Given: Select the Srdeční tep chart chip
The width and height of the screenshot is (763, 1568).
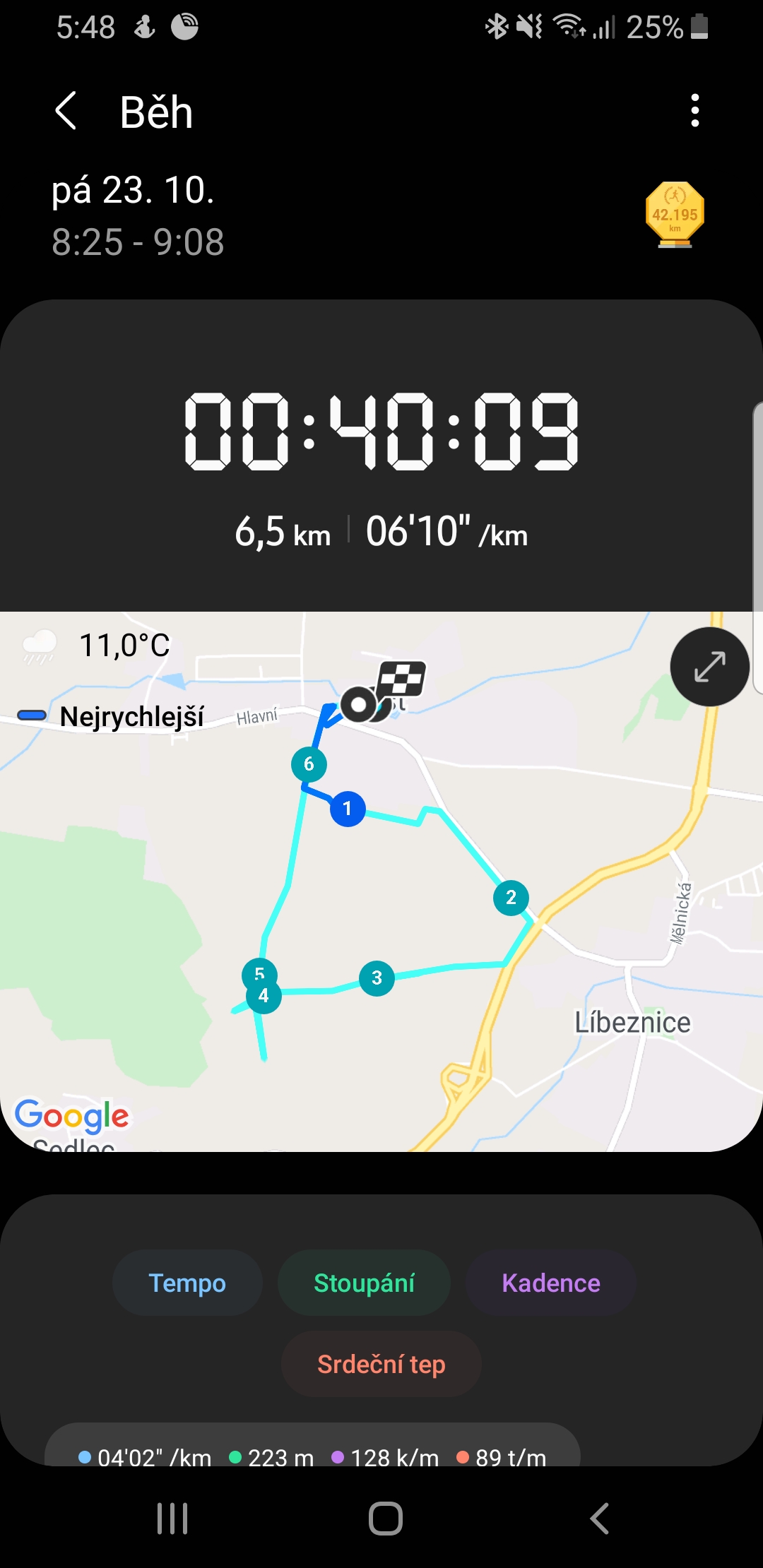Looking at the screenshot, I should click(x=381, y=1364).
